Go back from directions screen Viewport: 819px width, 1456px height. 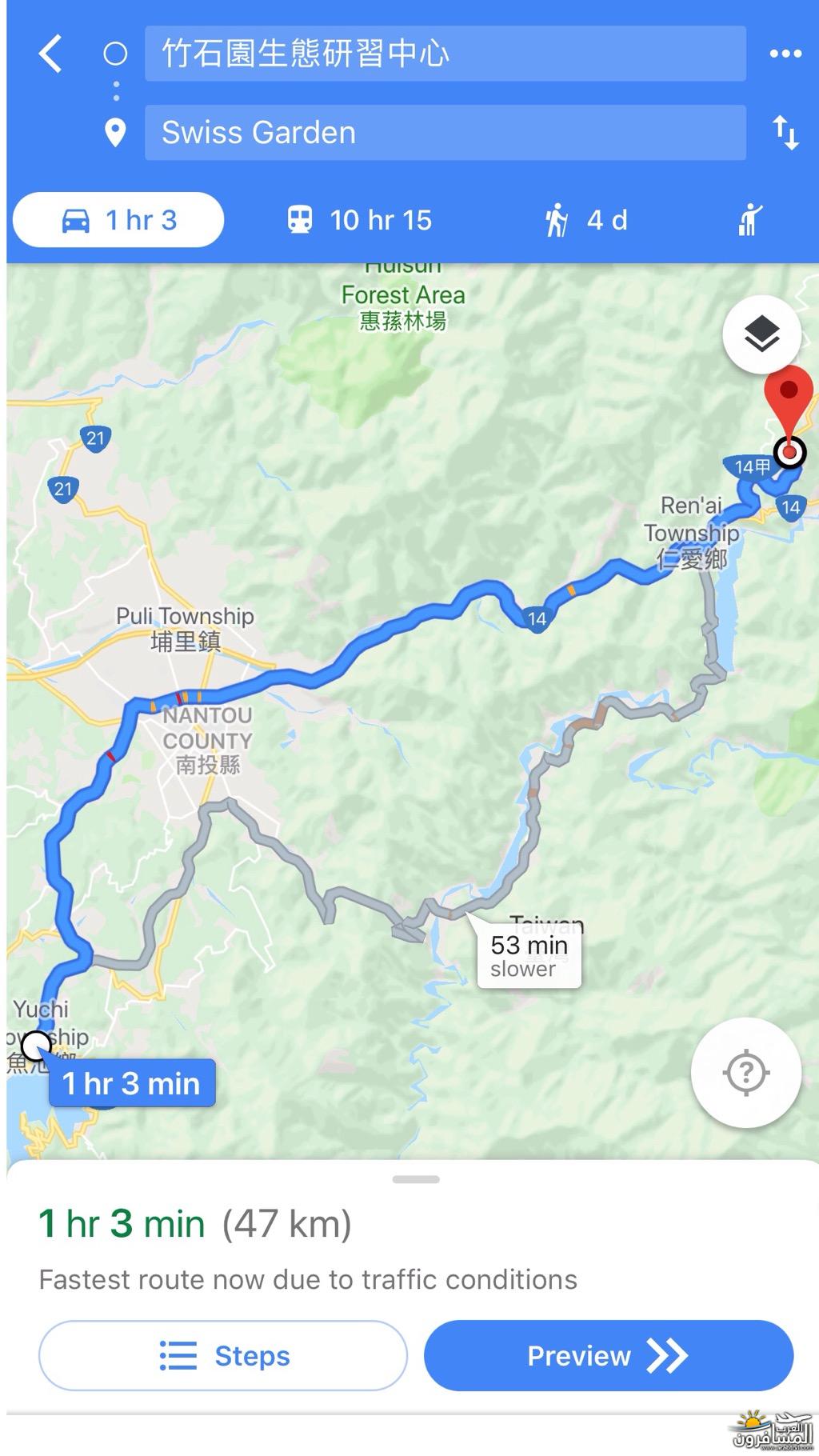(x=50, y=54)
